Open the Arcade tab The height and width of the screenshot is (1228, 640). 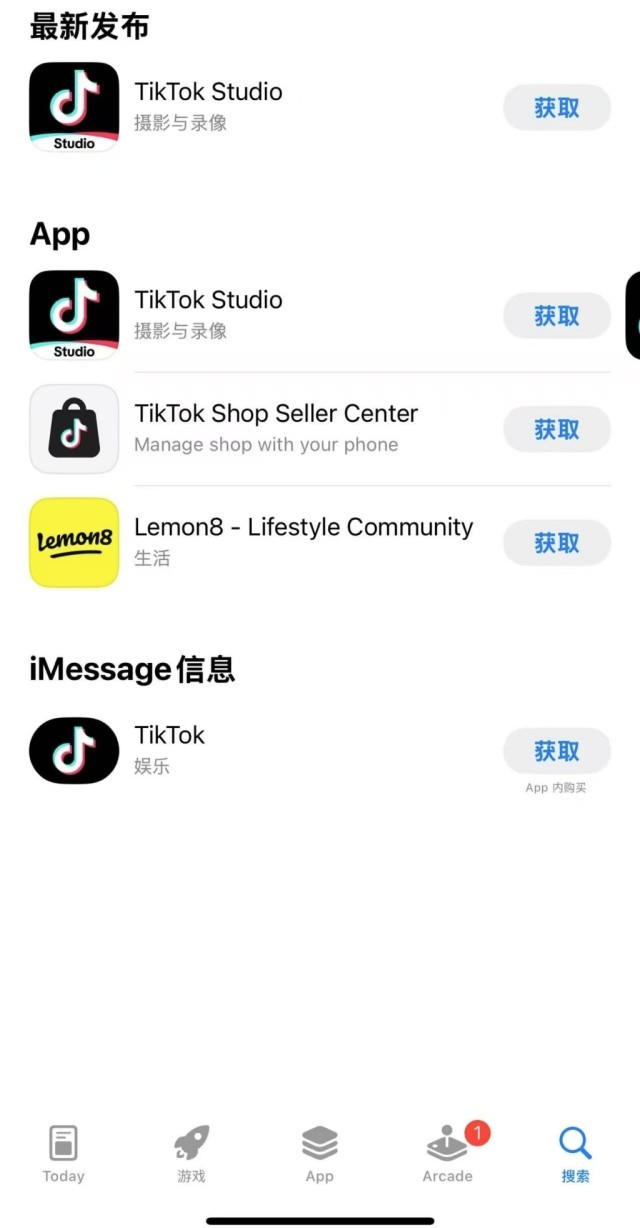(x=447, y=1154)
